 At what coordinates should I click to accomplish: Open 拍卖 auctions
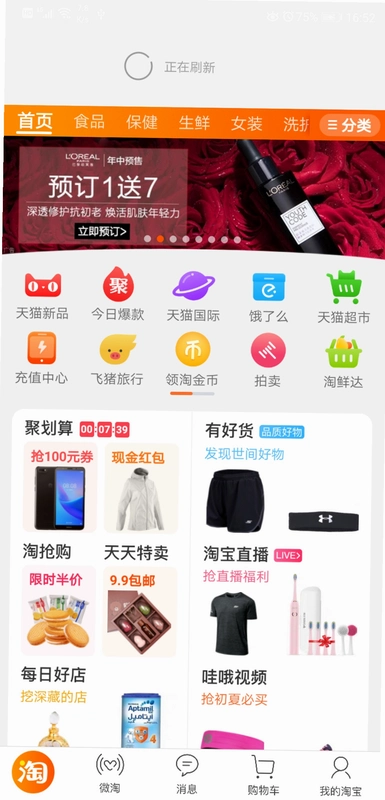coord(268,360)
